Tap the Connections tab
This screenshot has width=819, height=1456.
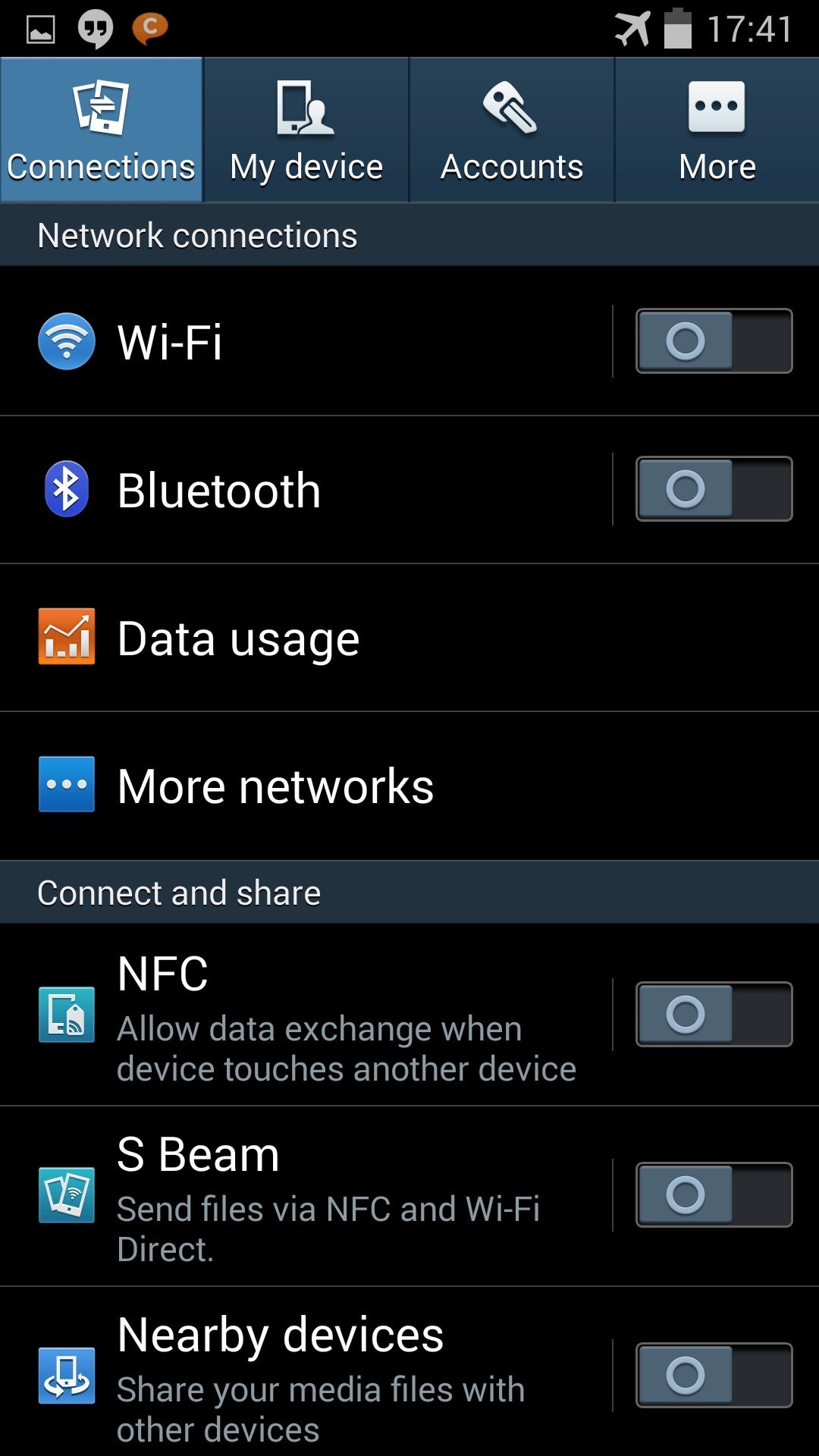coord(101,130)
